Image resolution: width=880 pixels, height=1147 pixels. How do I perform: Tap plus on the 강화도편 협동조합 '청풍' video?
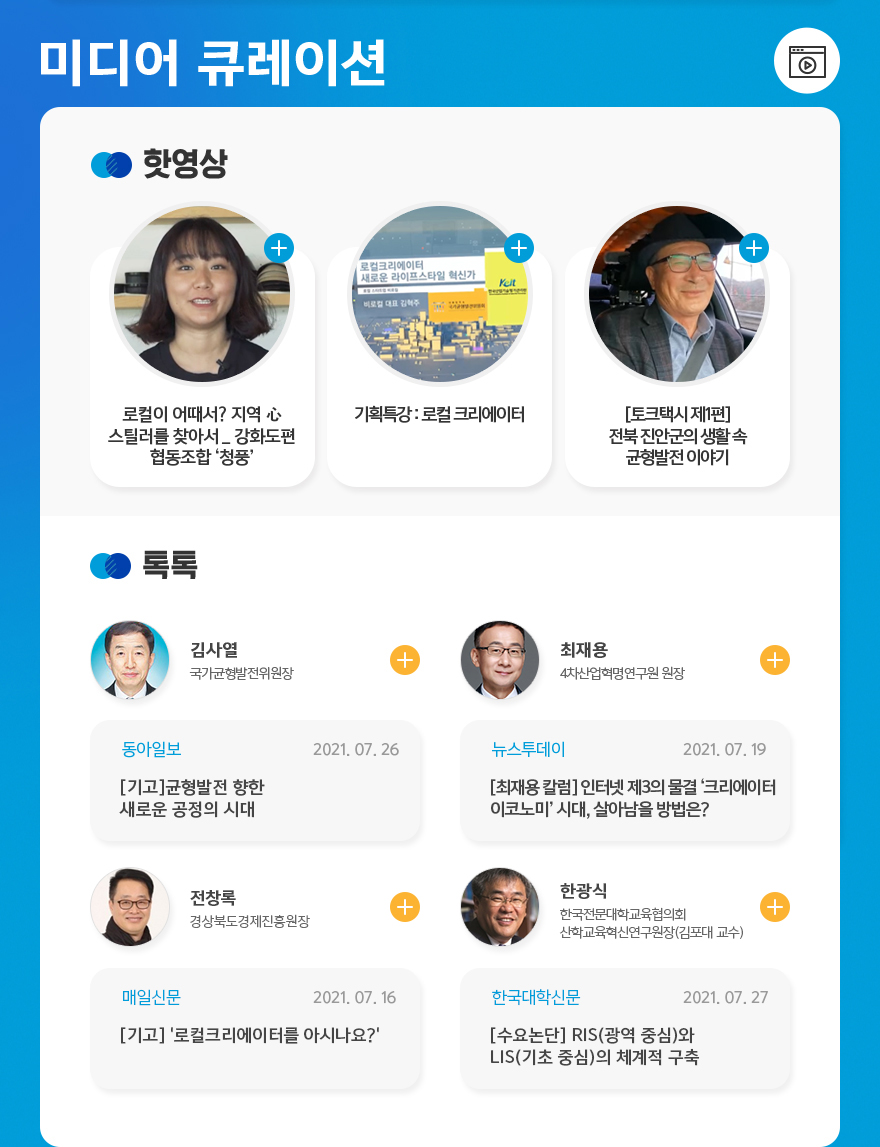tap(279, 247)
